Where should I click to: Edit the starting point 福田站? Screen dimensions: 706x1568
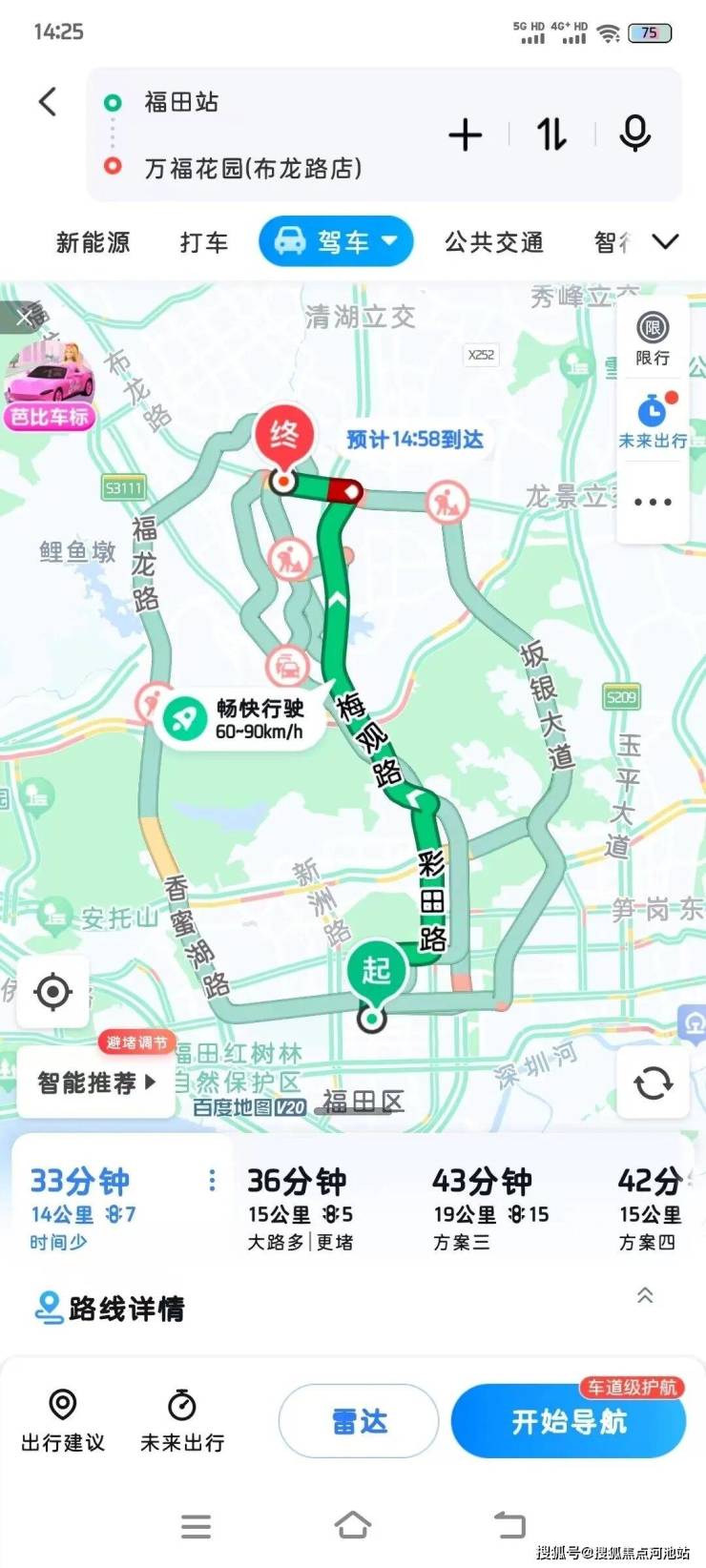[181, 102]
